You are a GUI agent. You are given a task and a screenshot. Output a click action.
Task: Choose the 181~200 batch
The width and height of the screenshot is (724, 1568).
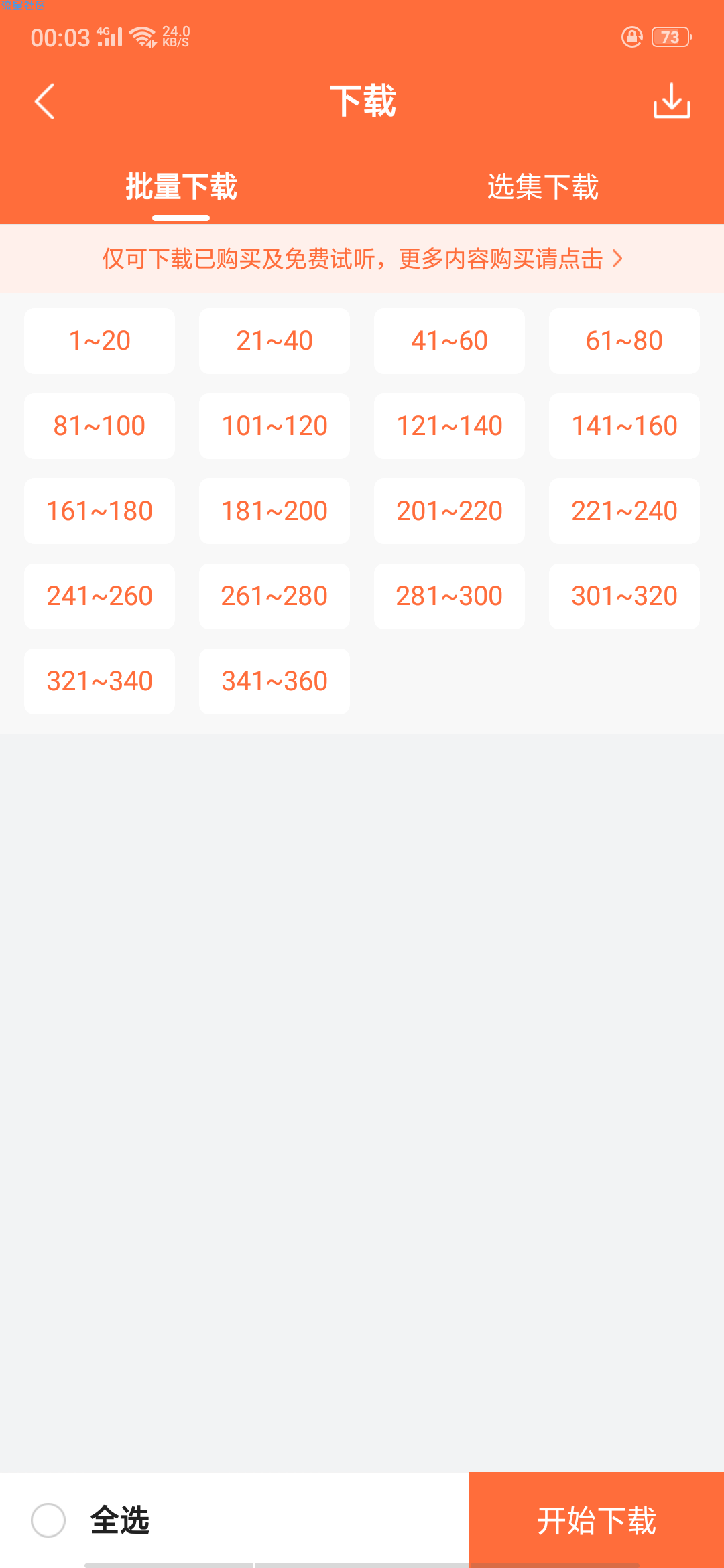(x=274, y=511)
